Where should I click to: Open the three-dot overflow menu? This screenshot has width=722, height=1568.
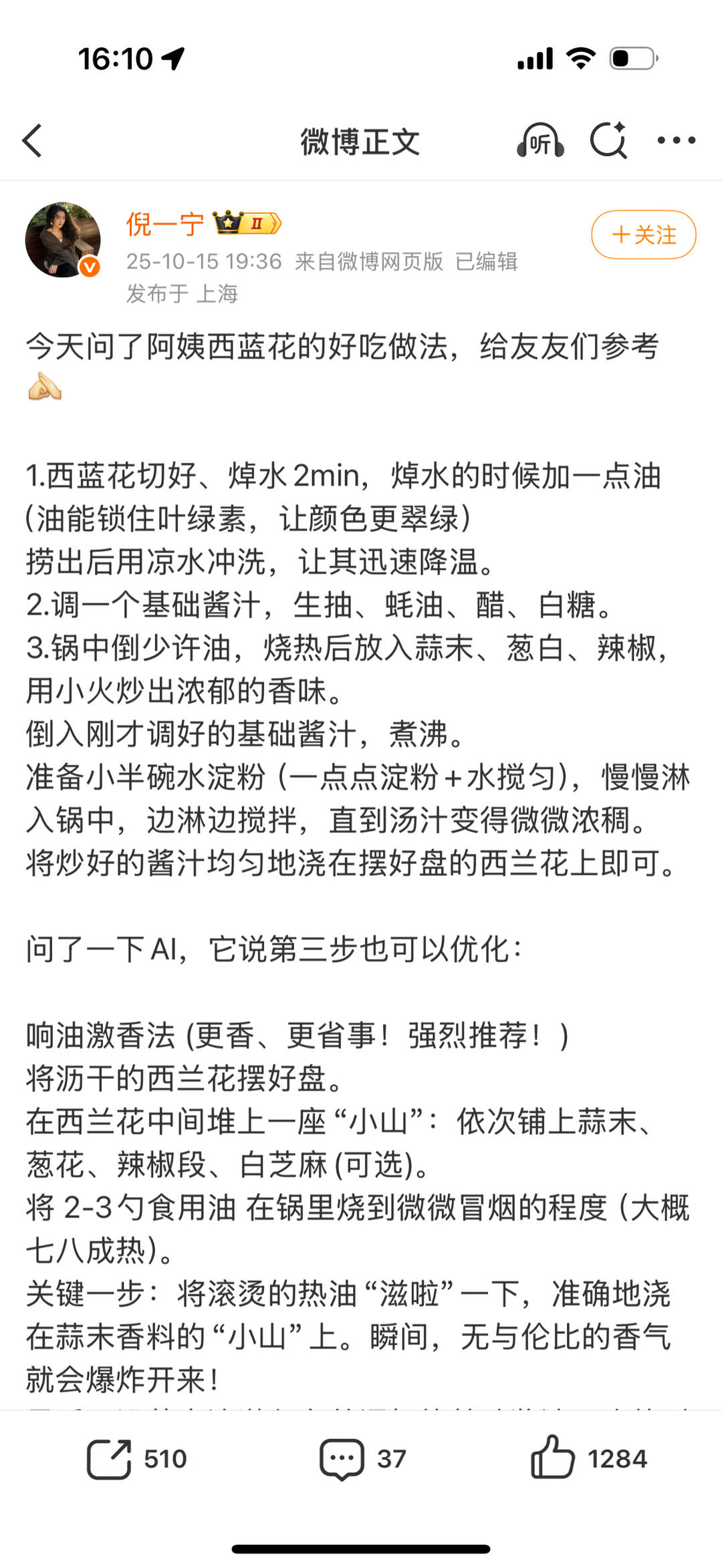676,140
